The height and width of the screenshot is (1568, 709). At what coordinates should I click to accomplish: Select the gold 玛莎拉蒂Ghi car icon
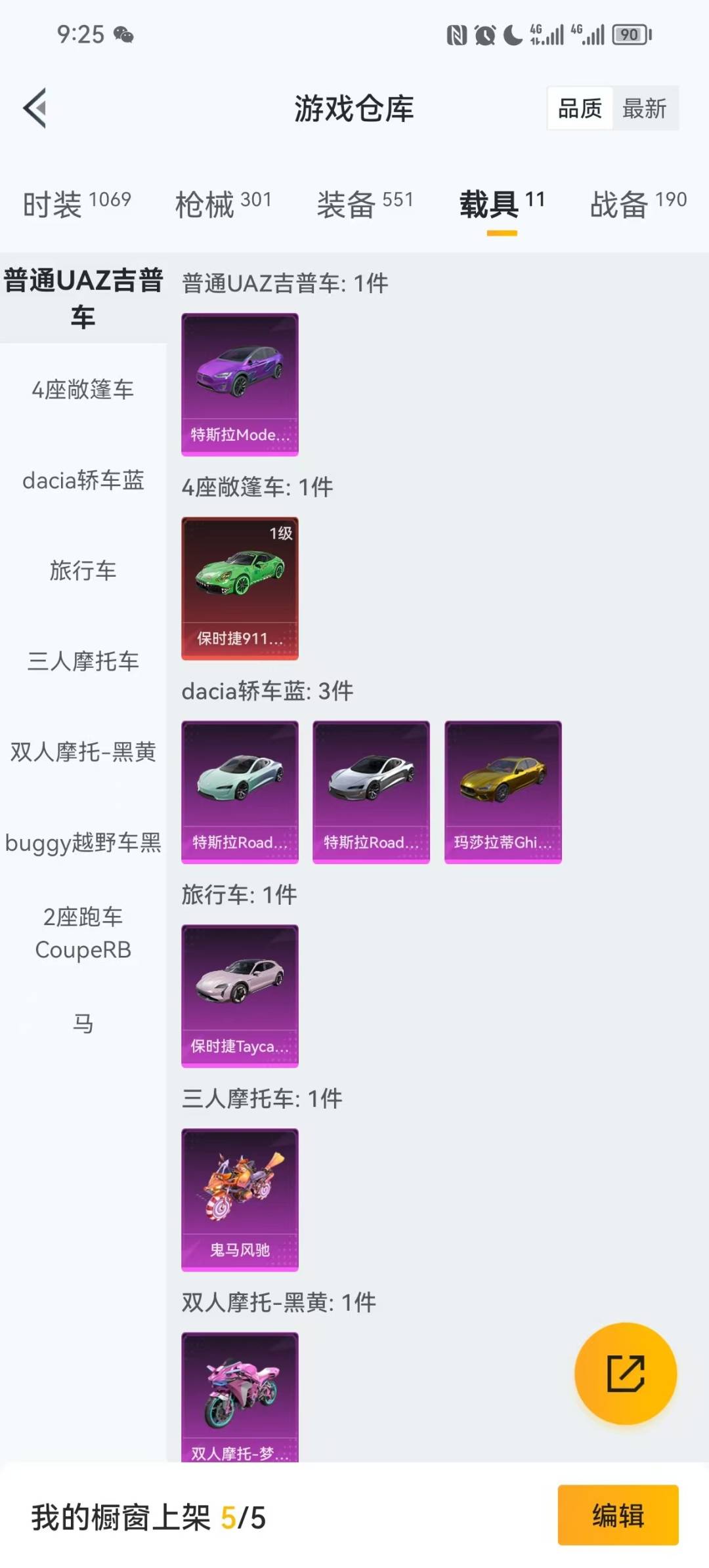502,791
